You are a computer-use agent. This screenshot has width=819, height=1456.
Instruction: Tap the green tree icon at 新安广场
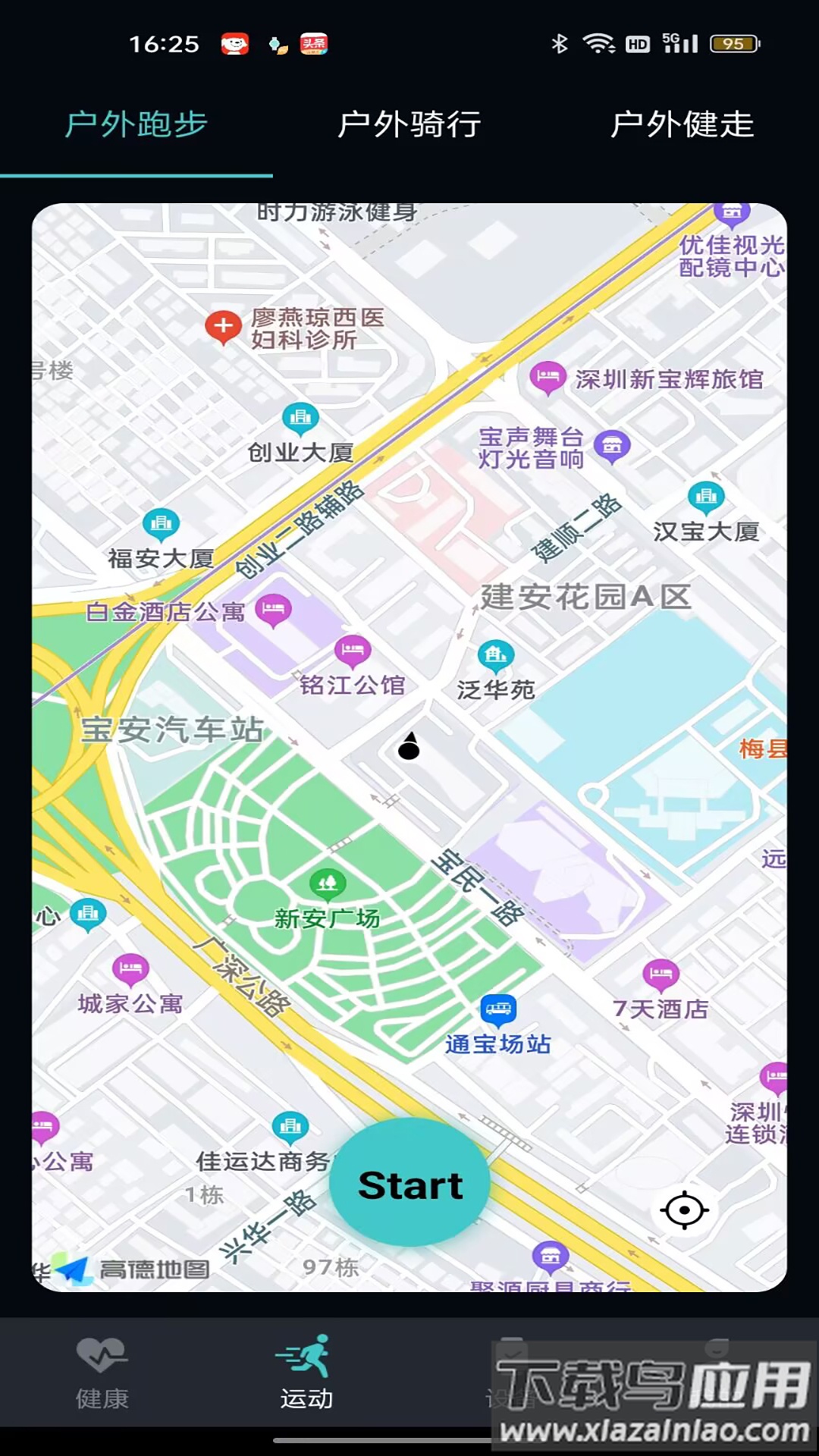click(x=328, y=884)
